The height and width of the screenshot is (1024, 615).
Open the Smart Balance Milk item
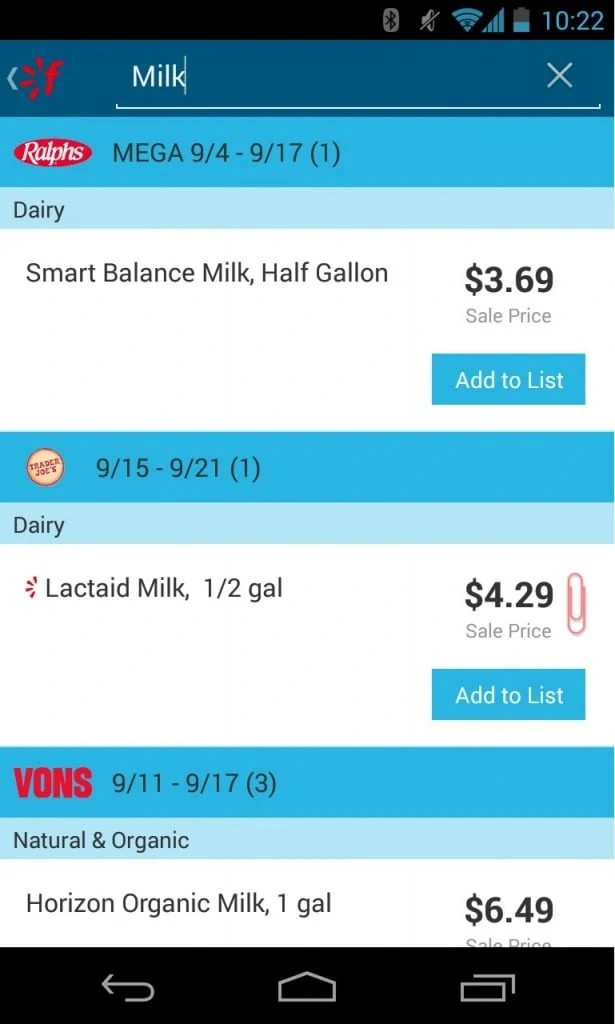click(x=307, y=330)
